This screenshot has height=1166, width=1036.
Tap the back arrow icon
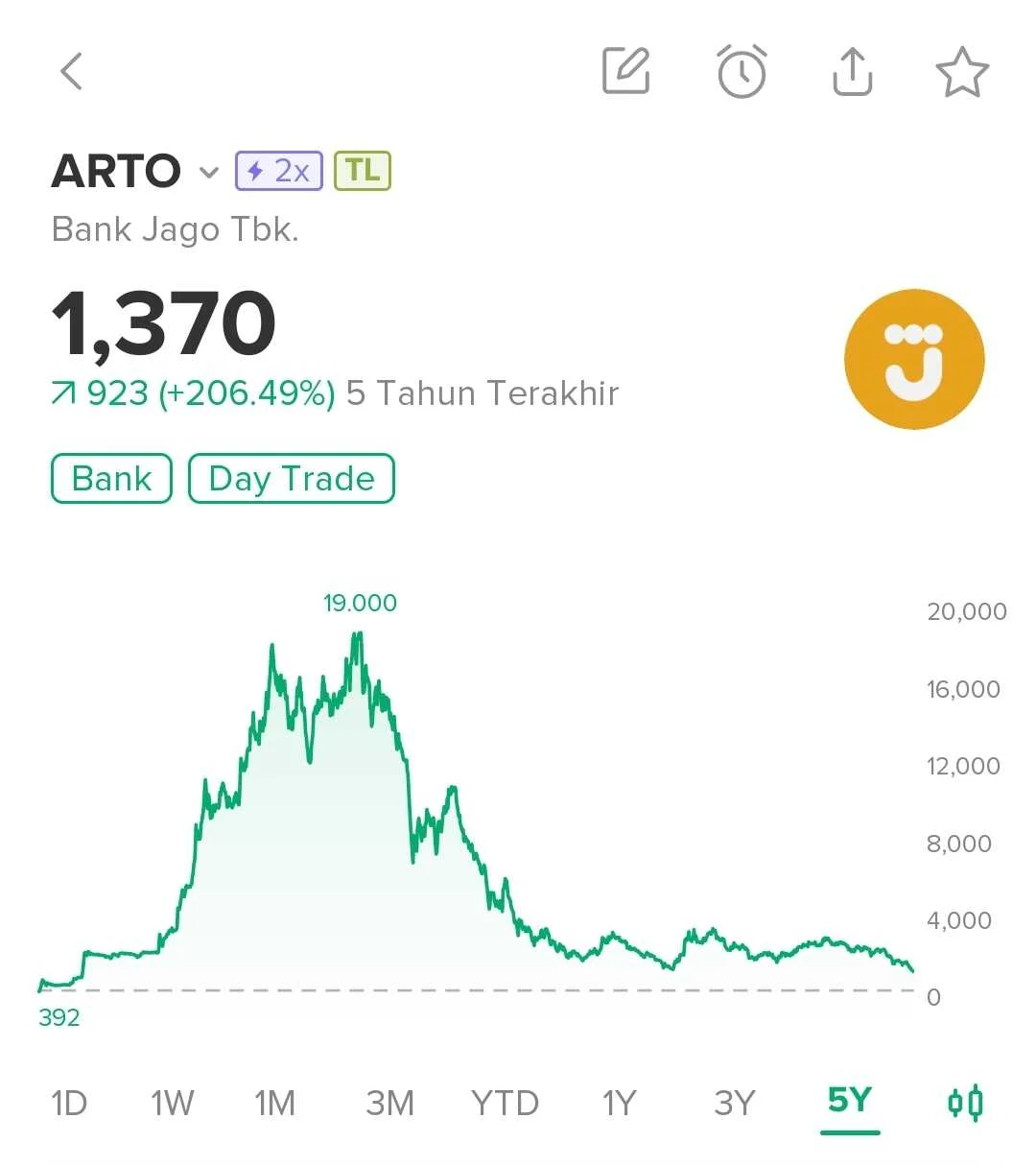(x=71, y=71)
